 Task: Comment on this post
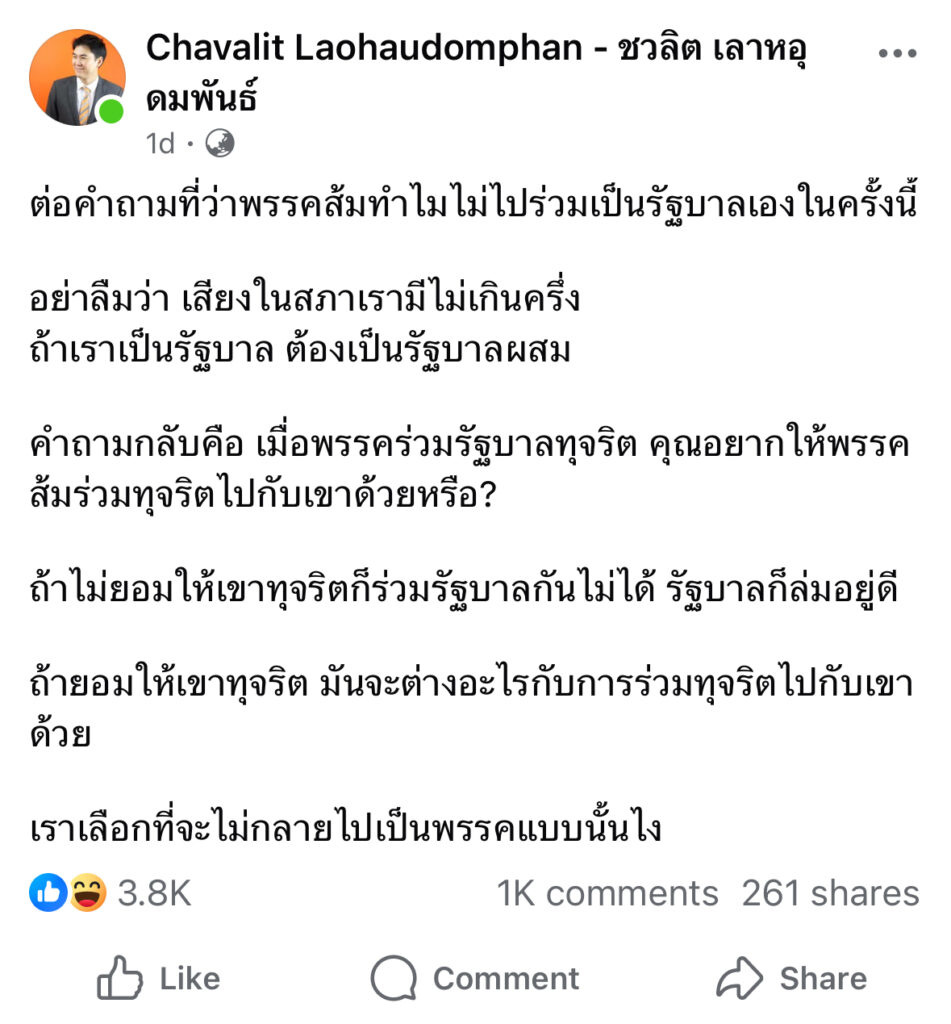click(x=474, y=977)
